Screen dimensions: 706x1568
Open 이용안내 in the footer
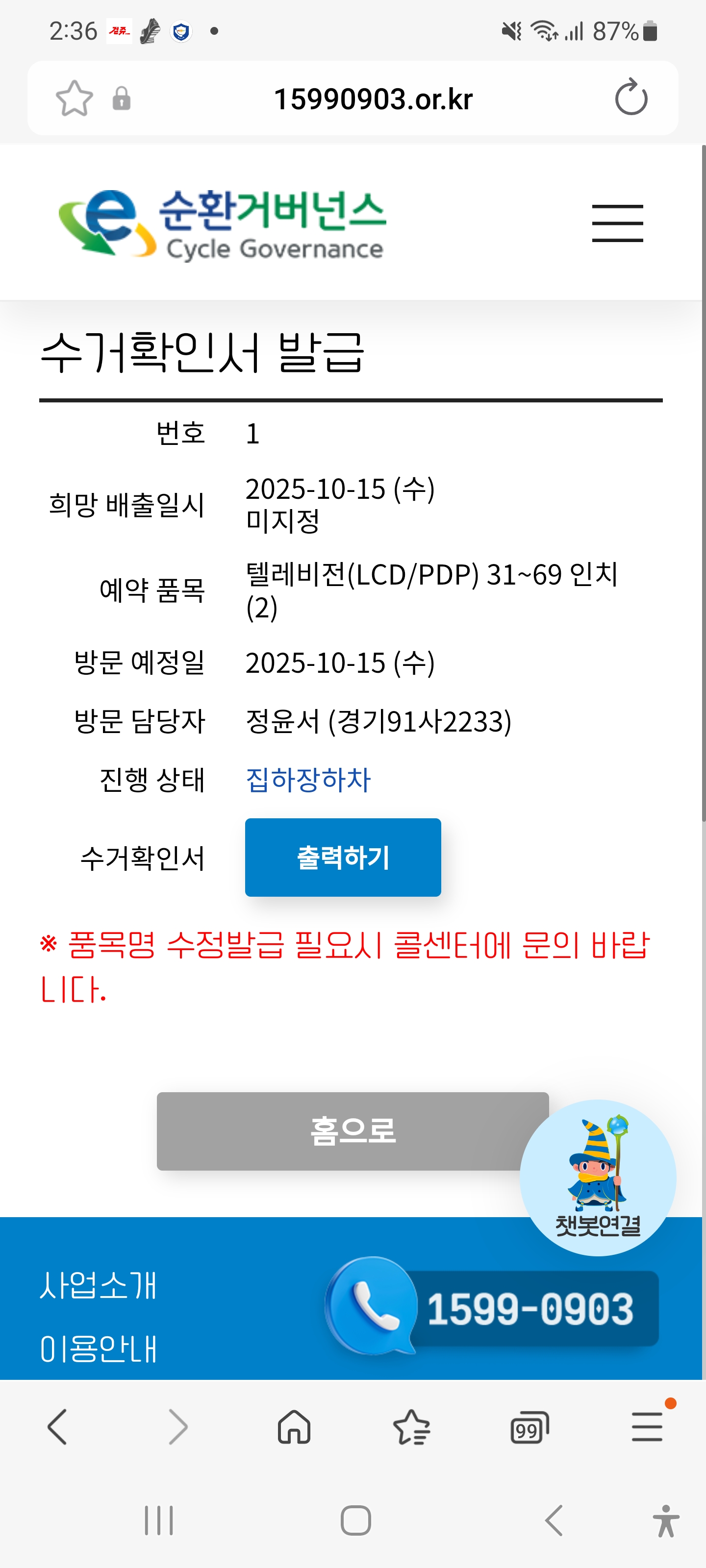pos(99,1348)
